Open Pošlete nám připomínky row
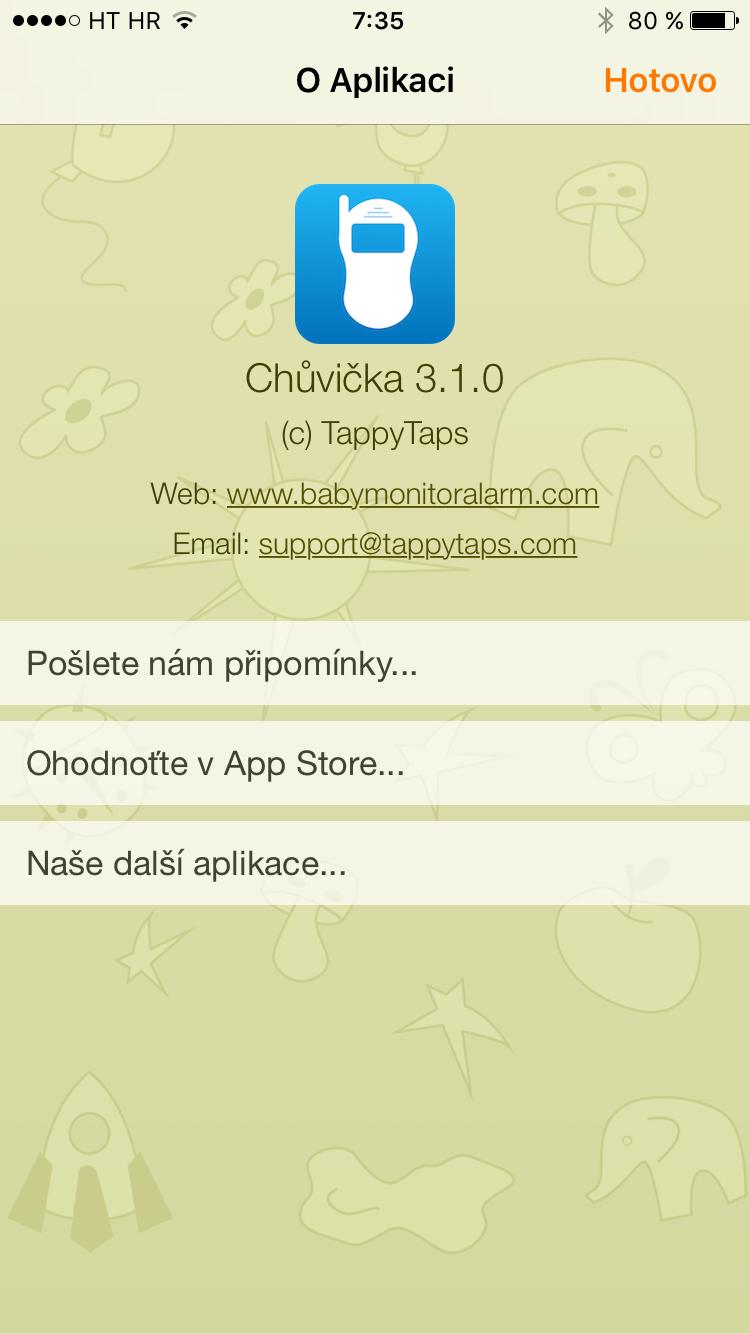The width and height of the screenshot is (750, 1334). (x=375, y=663)
